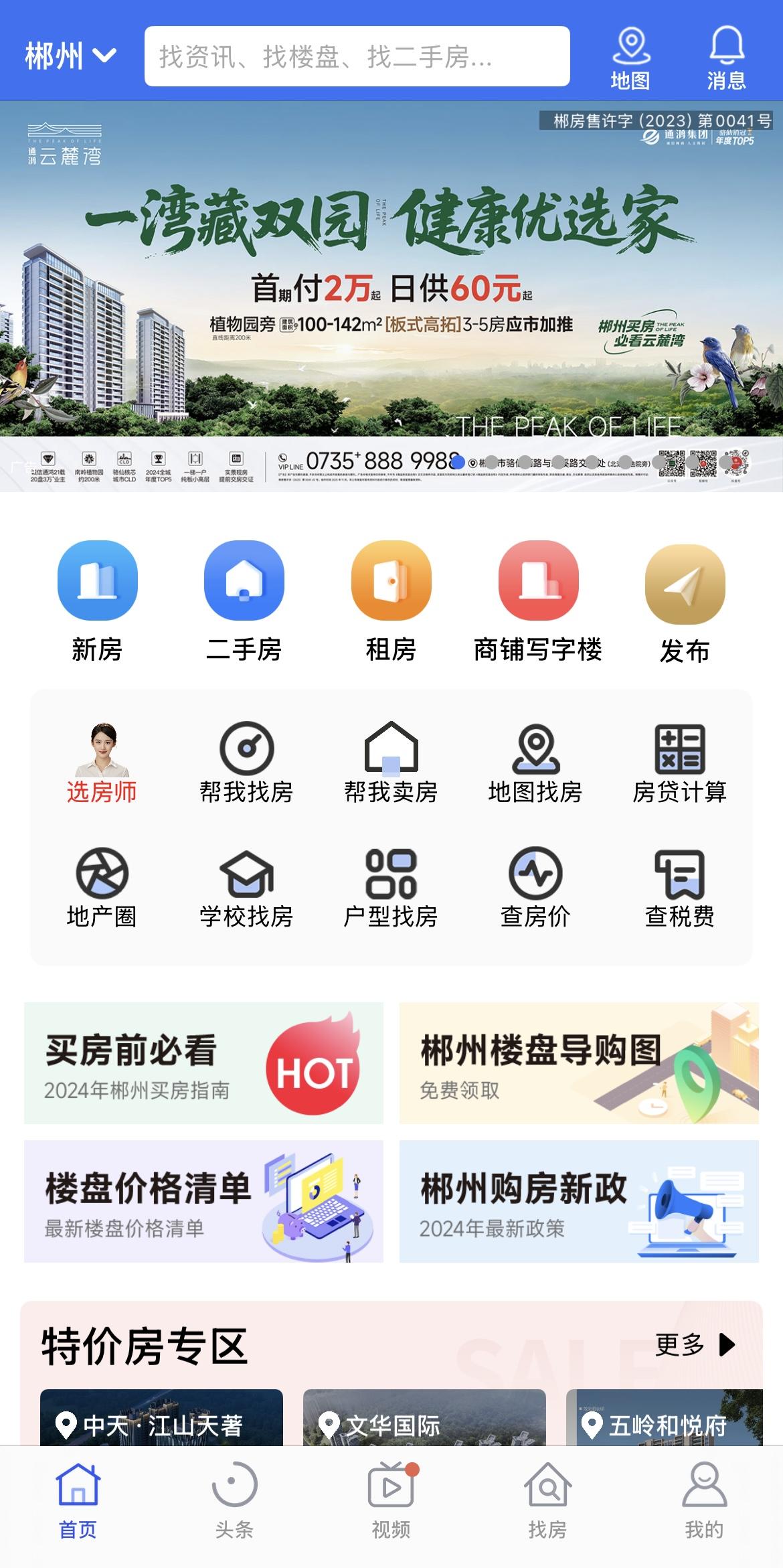Screen dimensions: 783x1568
Task: Open the 新房 category
Action: click(98, 600)
